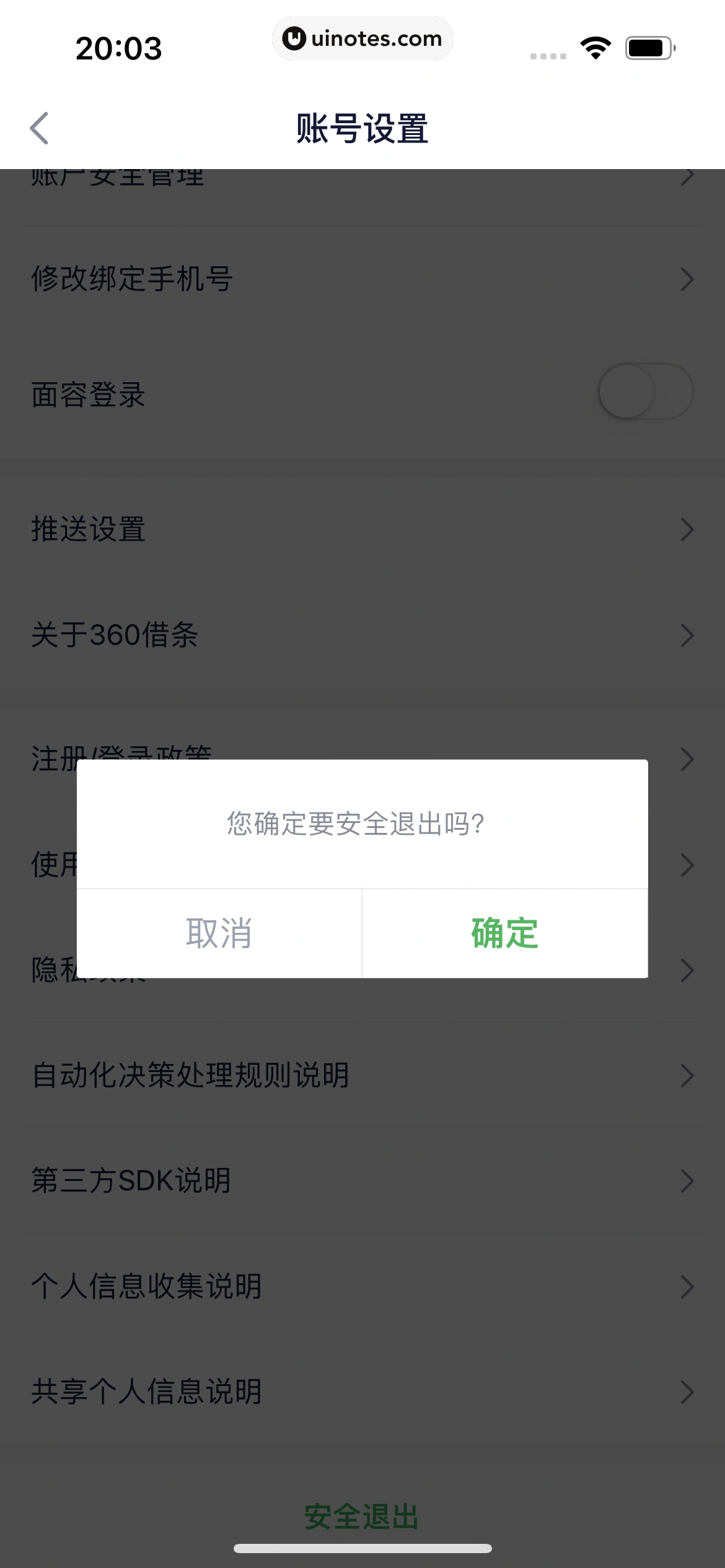
Task: Tap the Wi-Fi status icon
Action: 595,46
